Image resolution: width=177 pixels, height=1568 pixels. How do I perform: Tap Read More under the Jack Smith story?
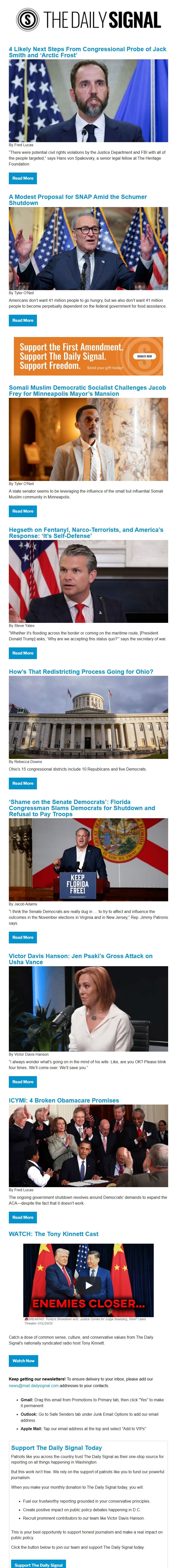(23, 178)
